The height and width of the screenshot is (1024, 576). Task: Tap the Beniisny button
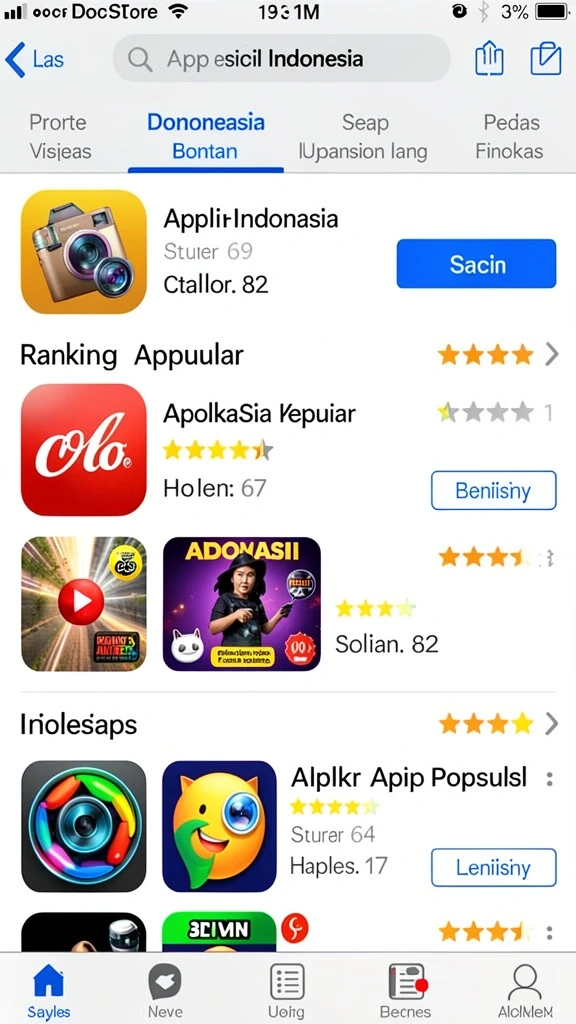tap(494, 490)
